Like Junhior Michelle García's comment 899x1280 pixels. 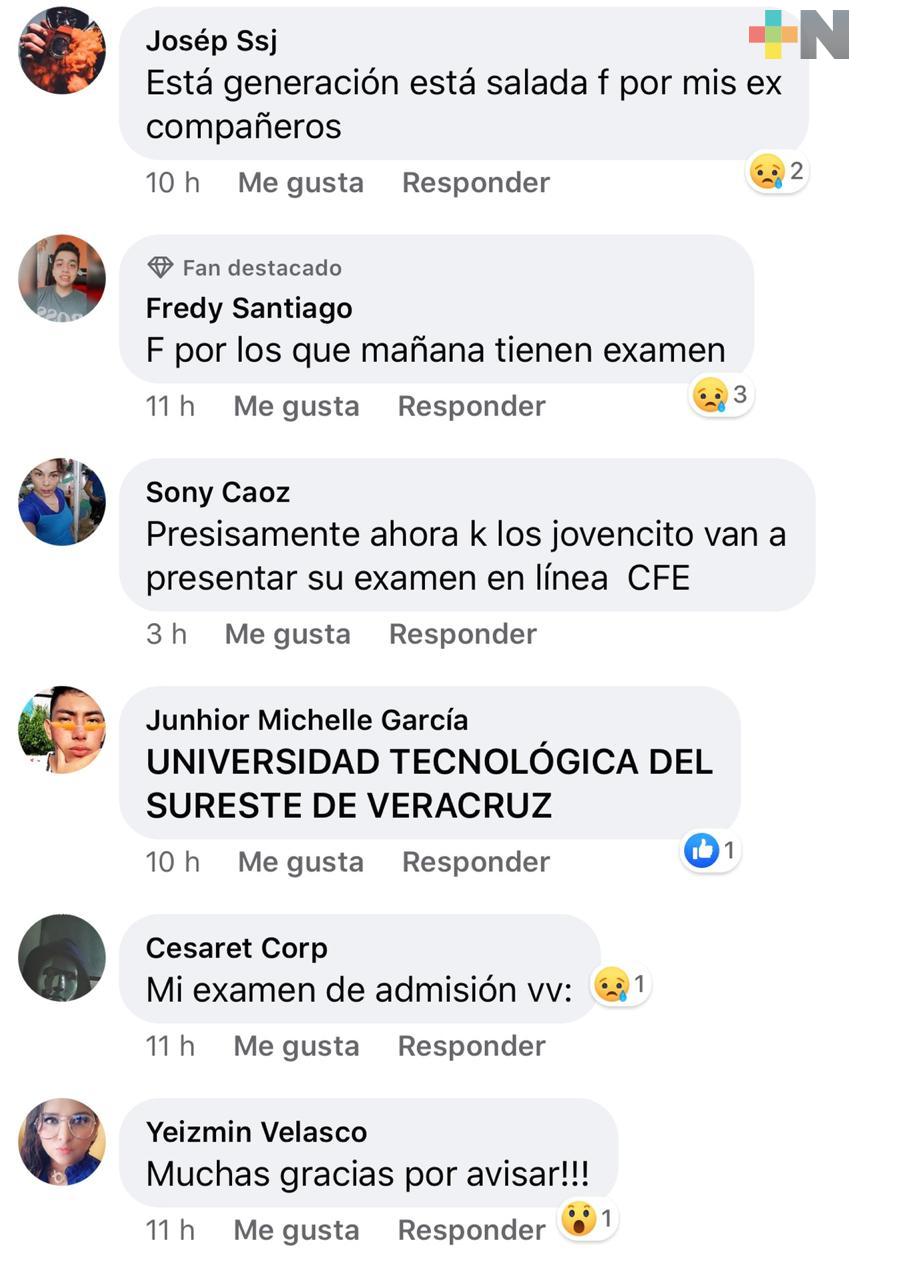pos(300,863)
